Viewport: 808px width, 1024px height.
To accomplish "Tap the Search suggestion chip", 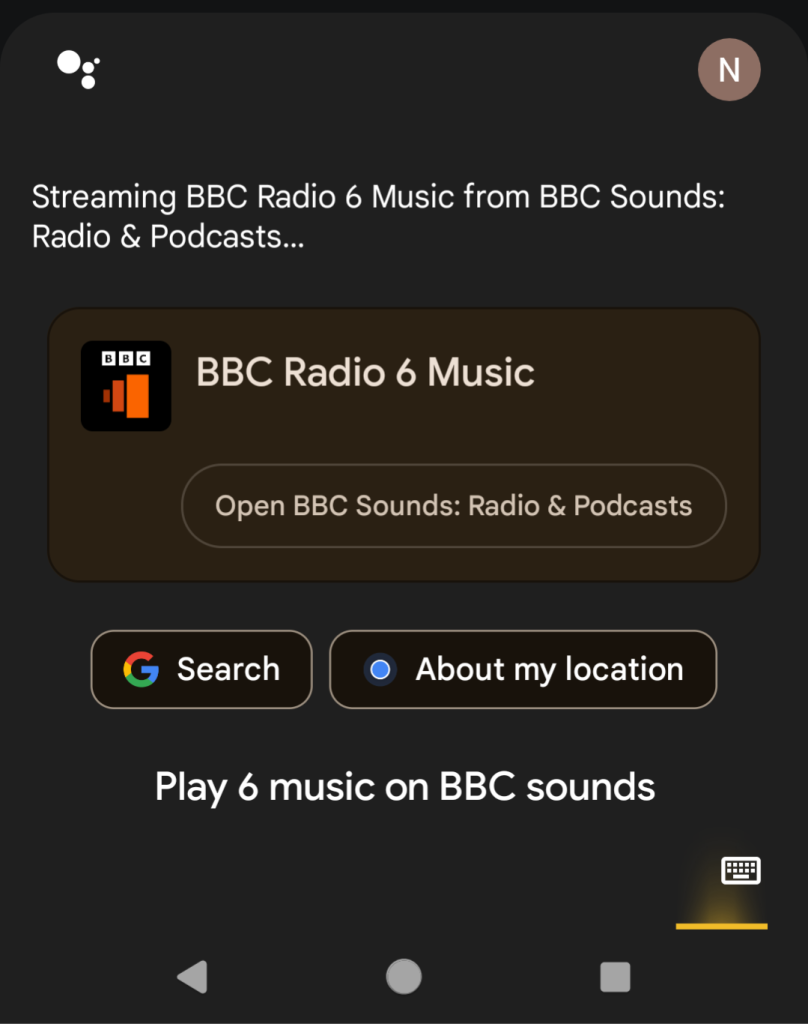I will pyautogui.click(x=201, y=669).
